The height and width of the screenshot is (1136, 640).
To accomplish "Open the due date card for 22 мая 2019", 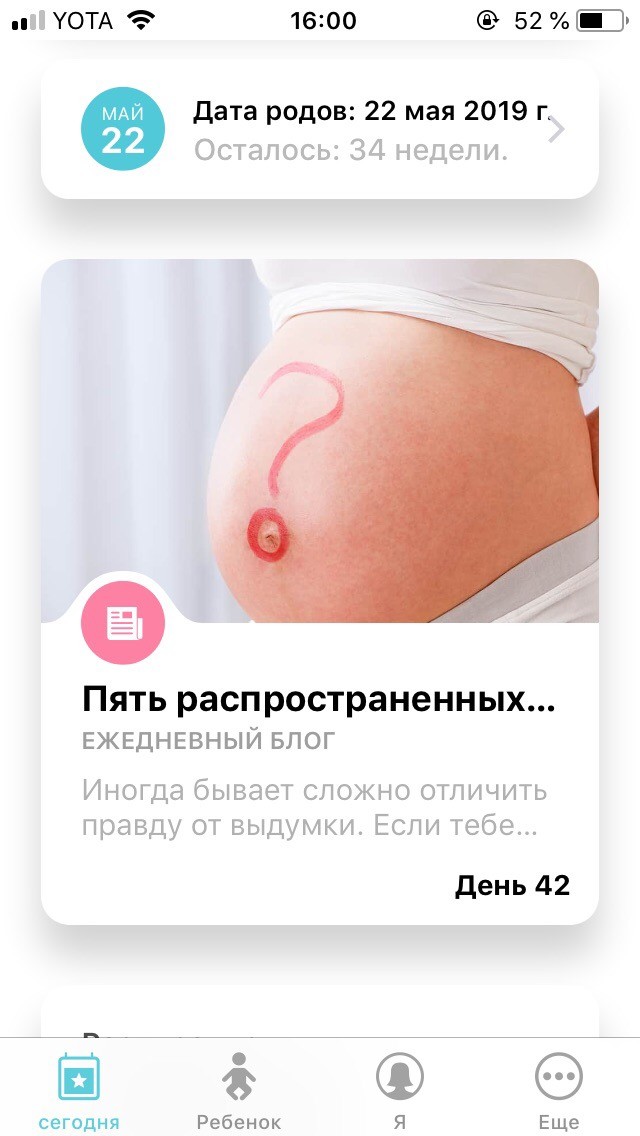I will coord(320,130).
